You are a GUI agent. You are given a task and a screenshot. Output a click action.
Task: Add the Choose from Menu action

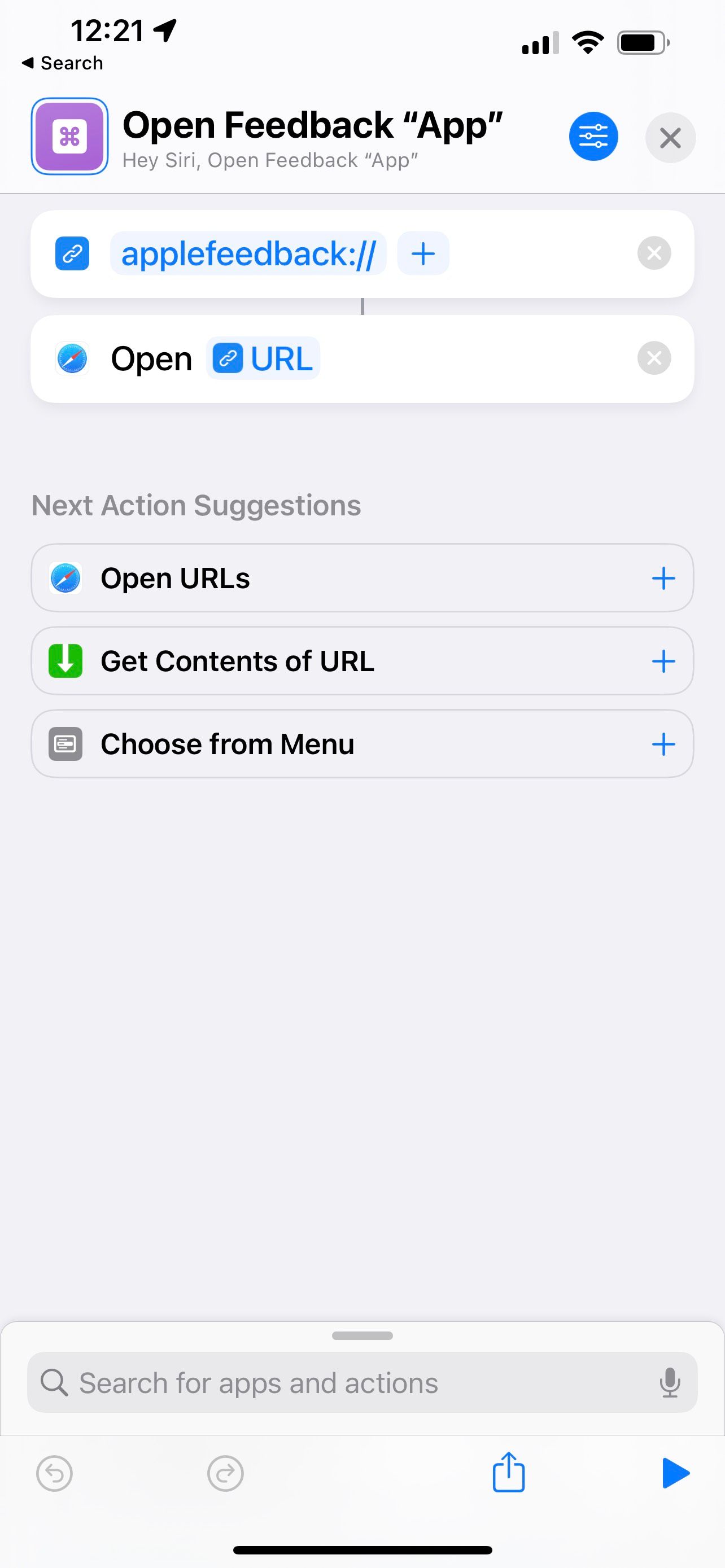click(x=663, y=744)
